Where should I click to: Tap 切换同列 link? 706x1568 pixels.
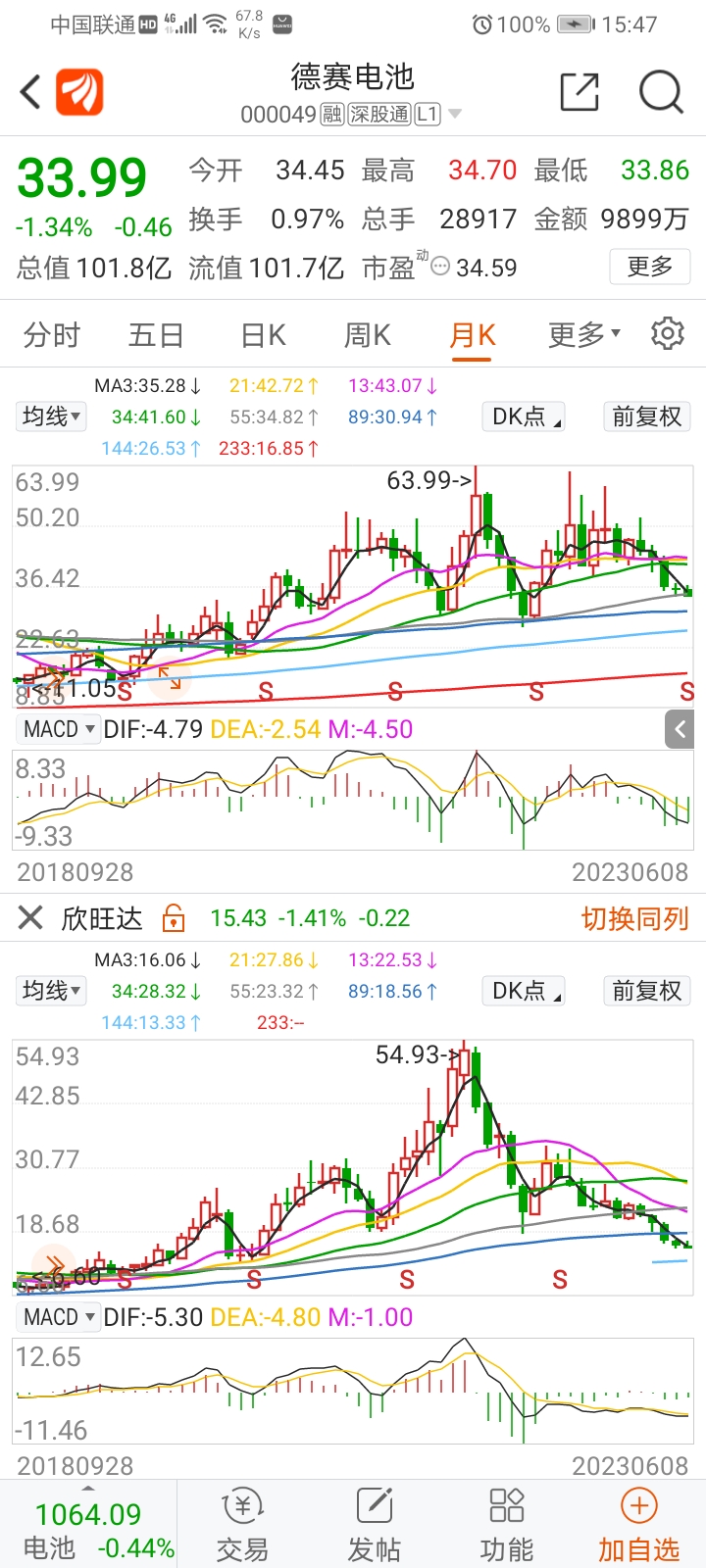pyautogui.click(x=635, y=918)
